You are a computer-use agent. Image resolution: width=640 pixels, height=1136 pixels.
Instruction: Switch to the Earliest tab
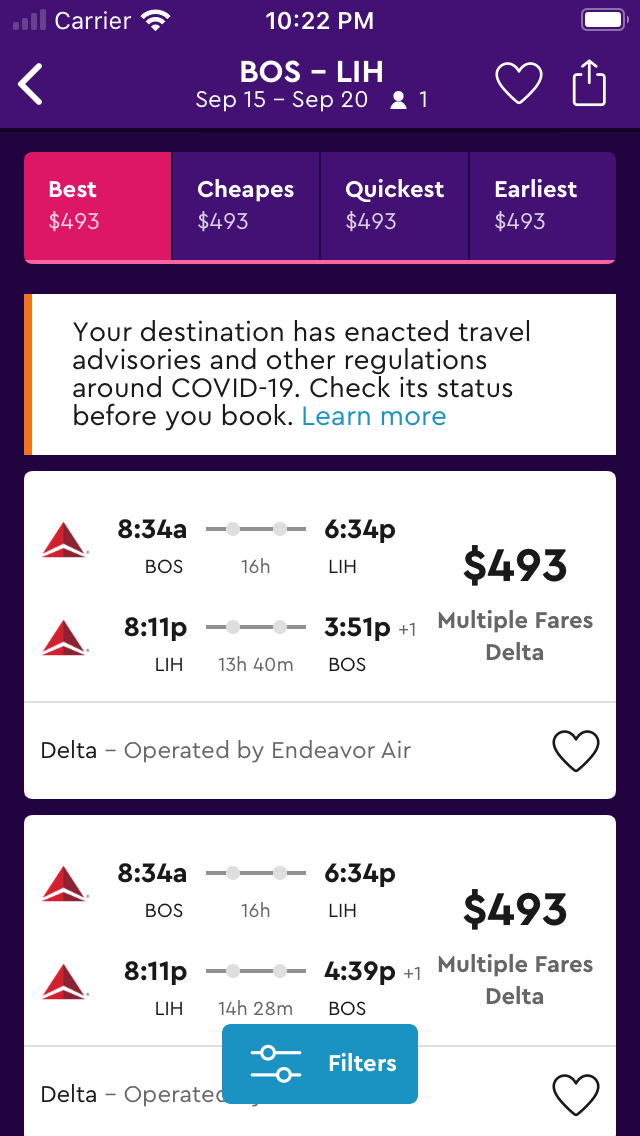pos(541,206)
